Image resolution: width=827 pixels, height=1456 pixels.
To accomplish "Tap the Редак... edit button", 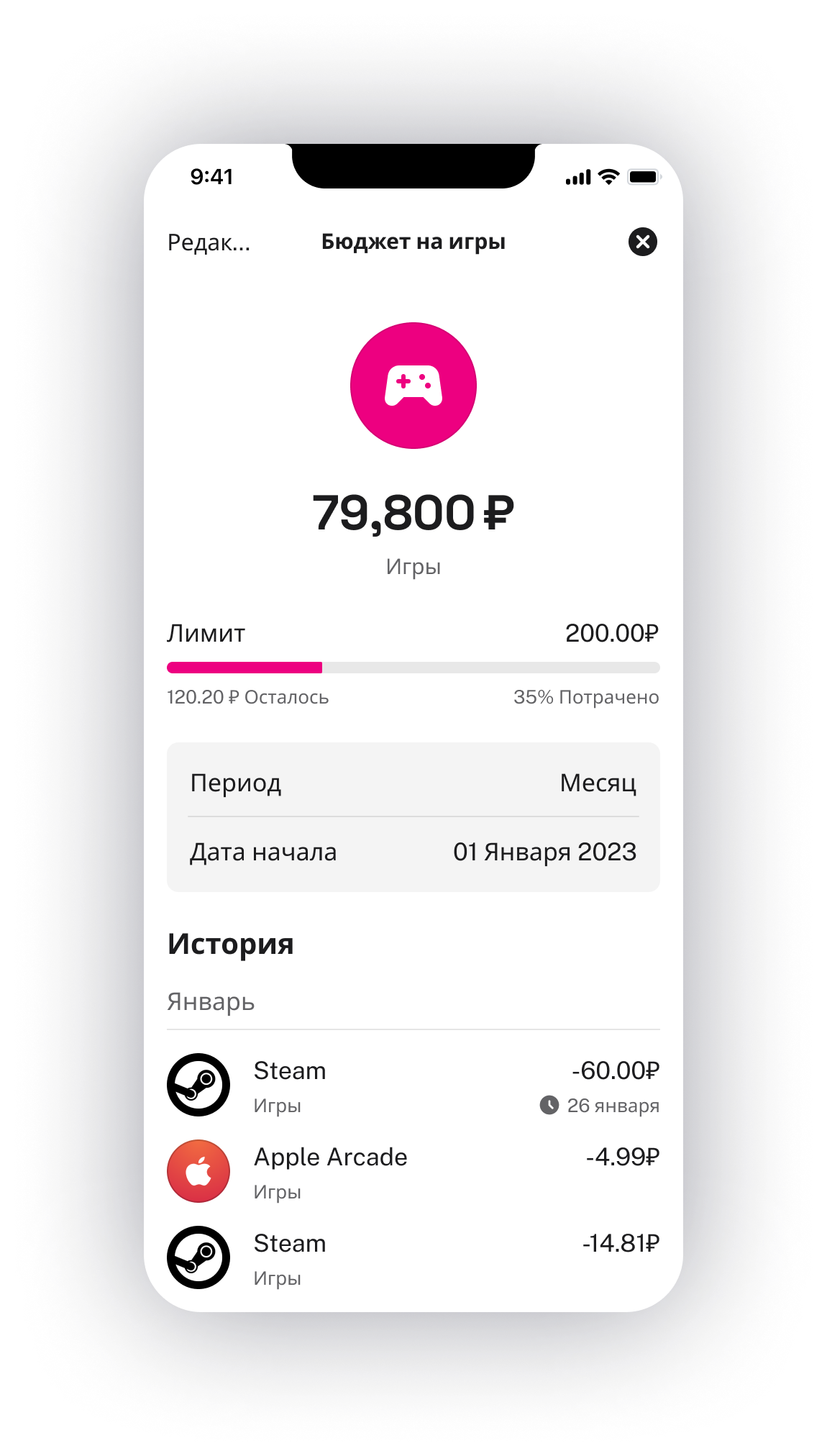I will point(209,242).
